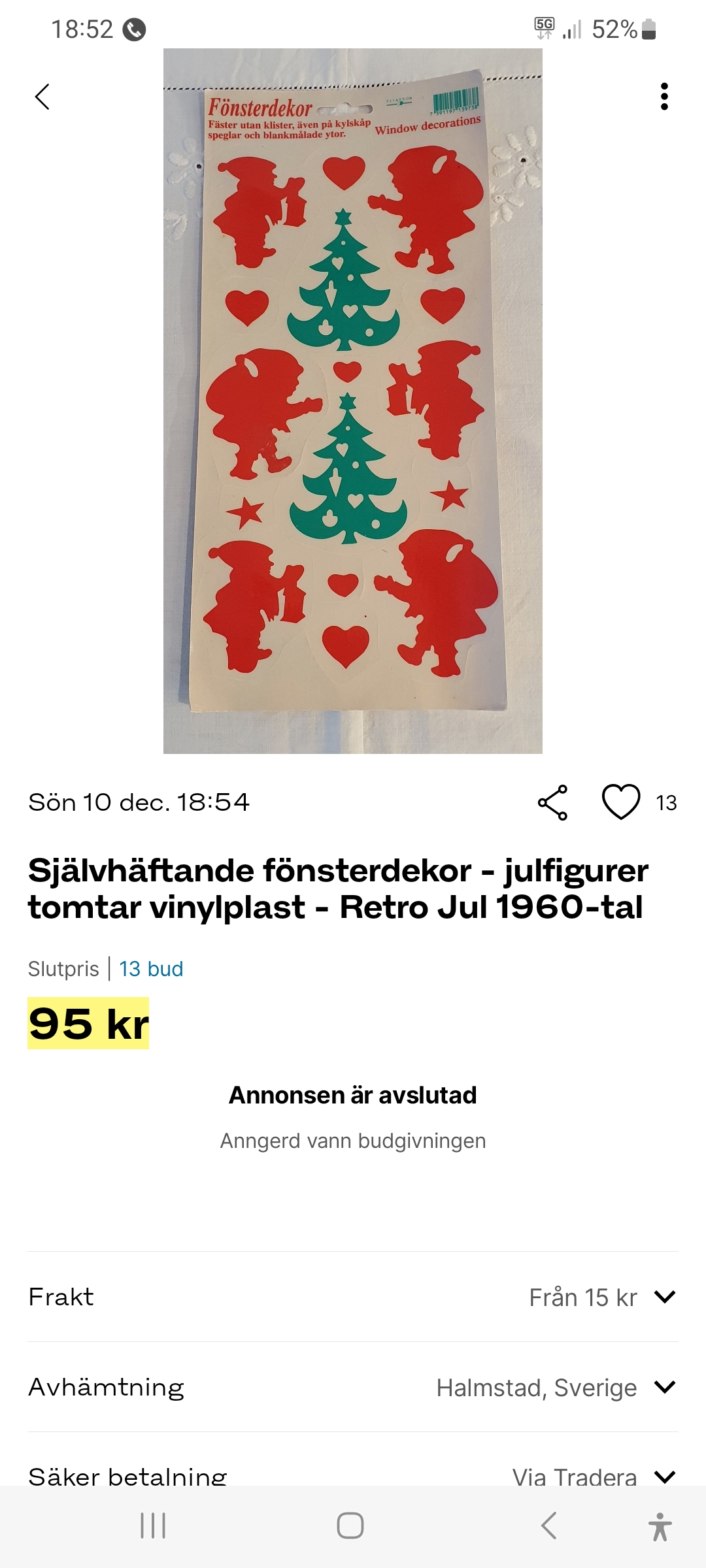Expand Säker betalning payment info
706x1568 pixels.
tap(664, 1475)
